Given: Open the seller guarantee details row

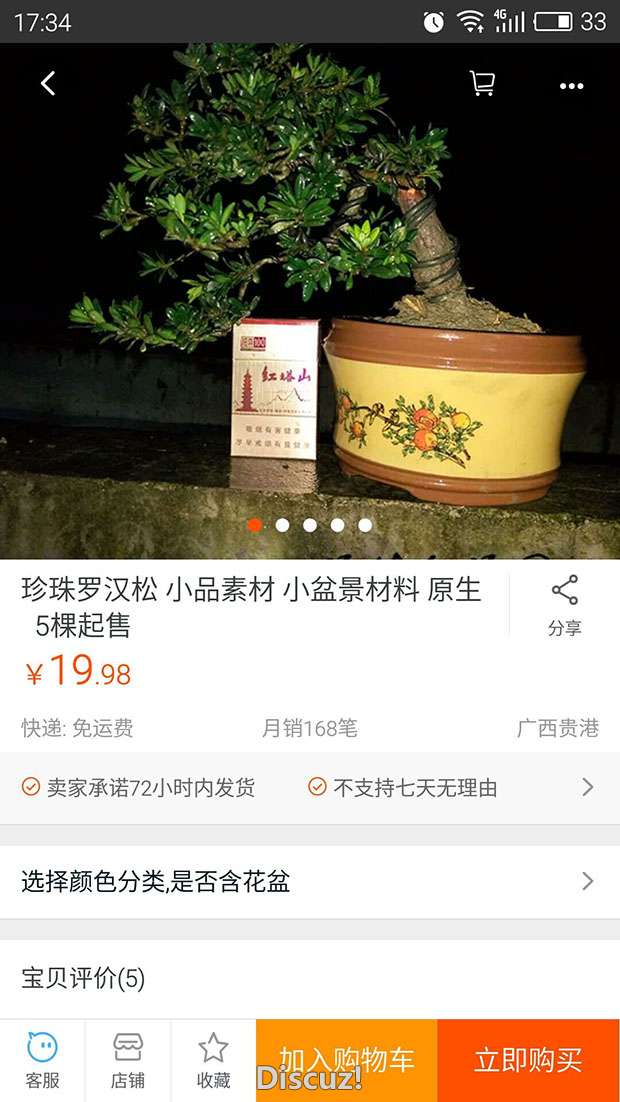Looking at the screenshot, I should (310, 788).
